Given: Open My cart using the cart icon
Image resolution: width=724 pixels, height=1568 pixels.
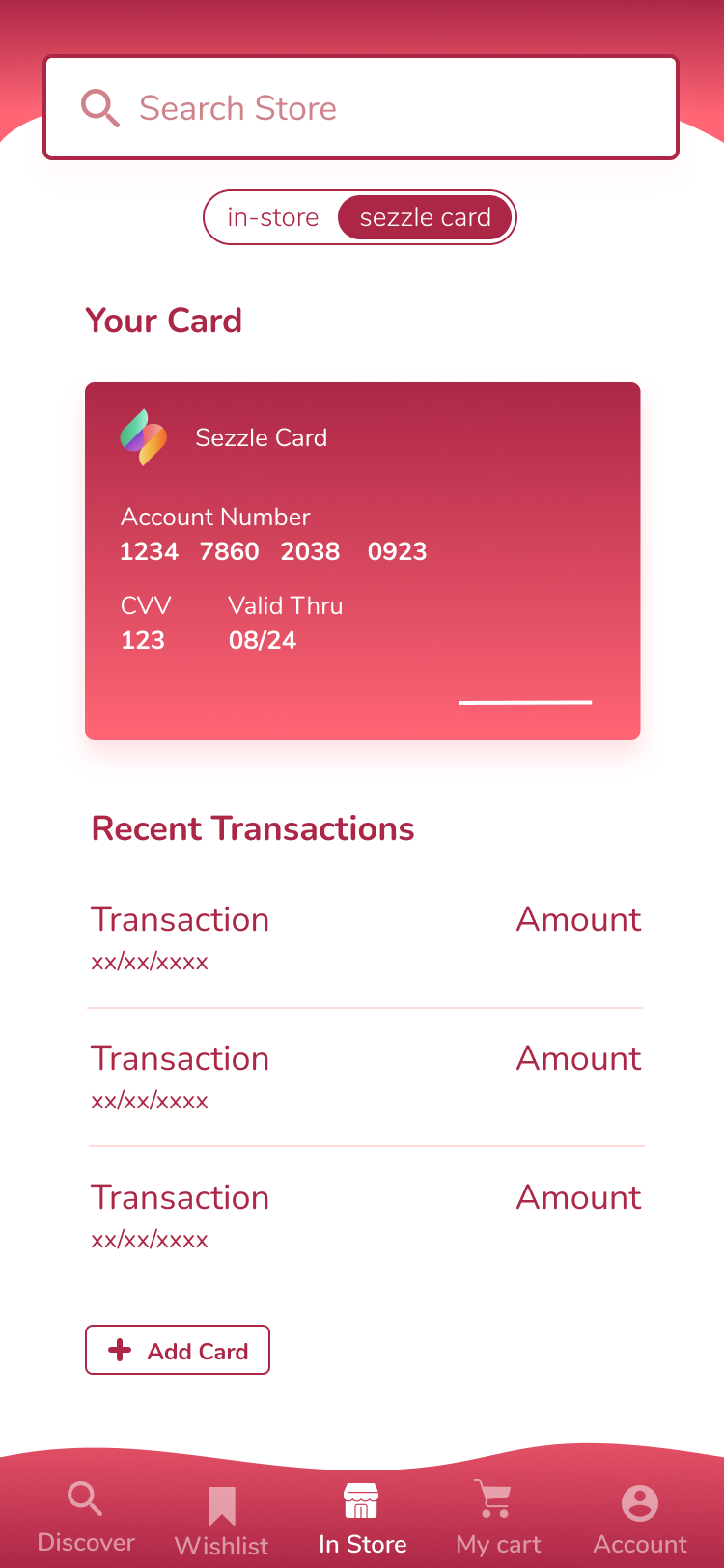Looking at the screenshot, I should tap(494, 1498).
